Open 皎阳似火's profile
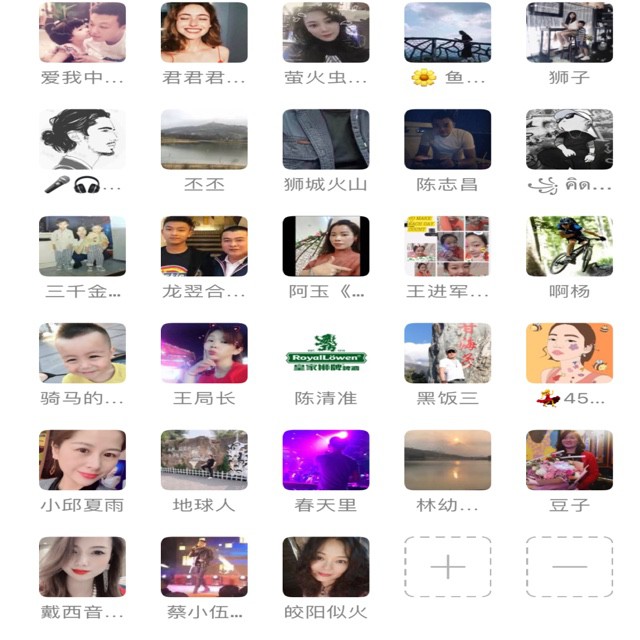Screen dimensions: 640x640 326,567
